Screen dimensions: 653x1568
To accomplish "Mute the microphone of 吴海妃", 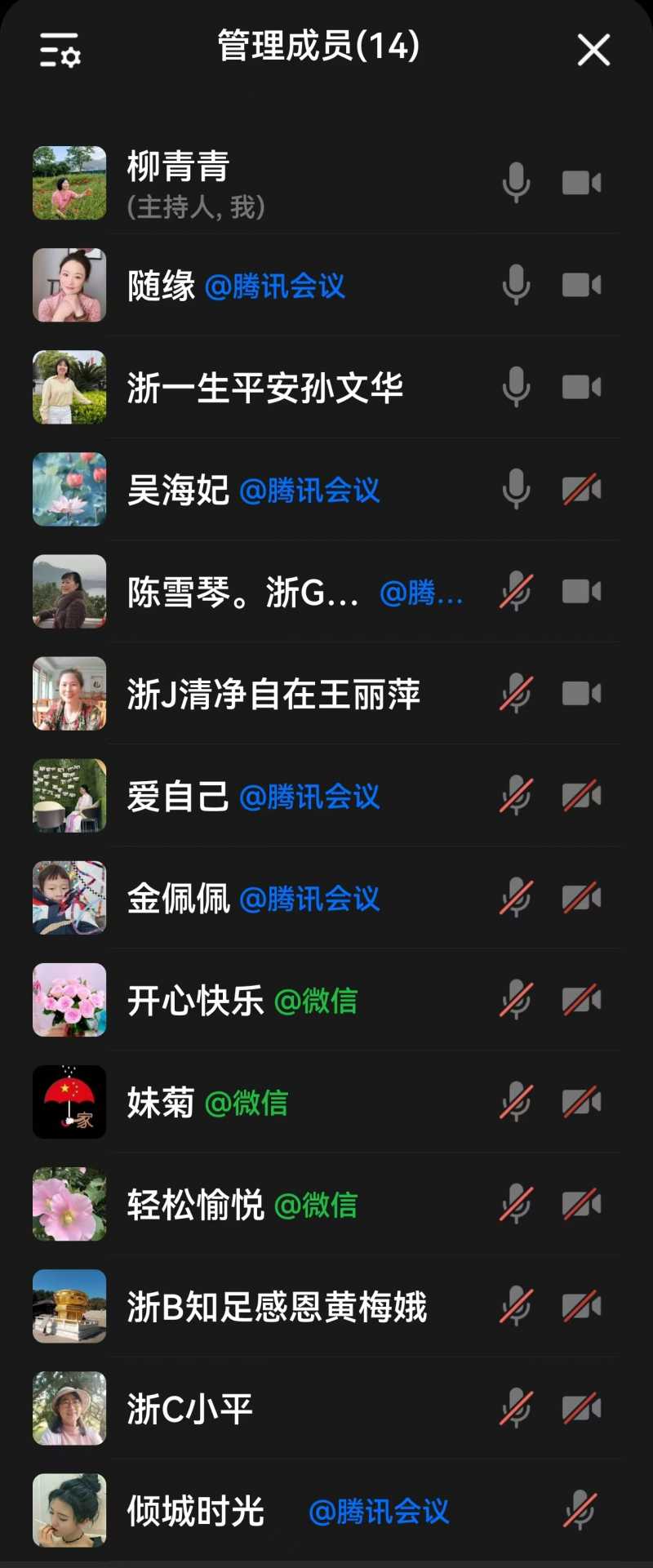I will click(x=516, y=489).
